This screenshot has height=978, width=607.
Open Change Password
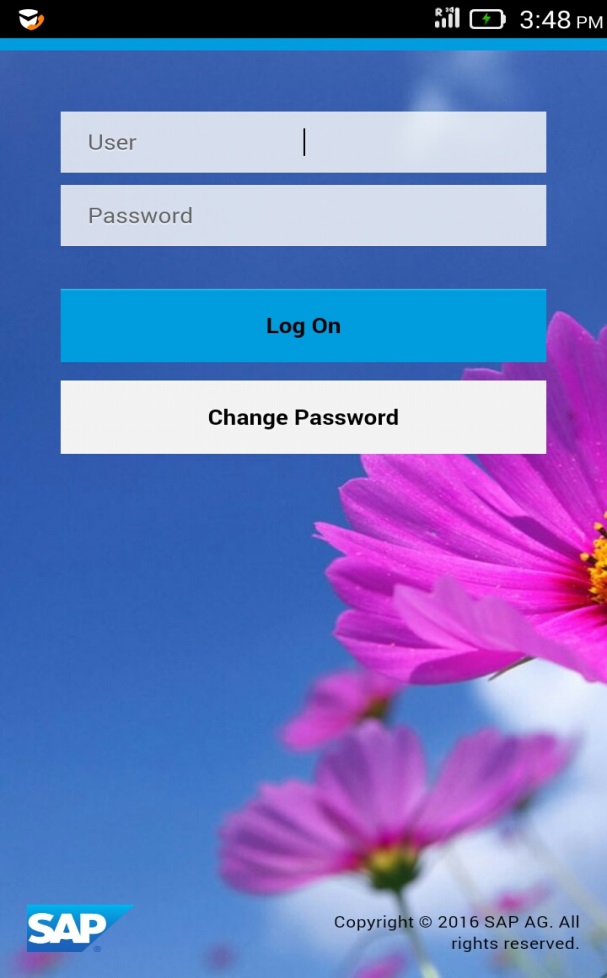(x=303, y=417)
